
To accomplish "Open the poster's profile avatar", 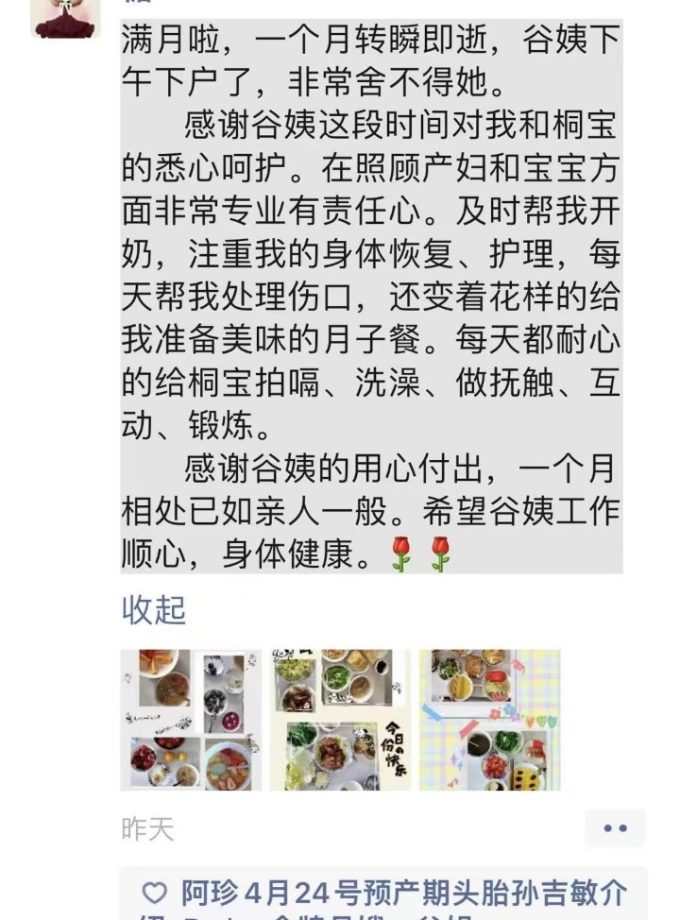I will tap(65, 17).
